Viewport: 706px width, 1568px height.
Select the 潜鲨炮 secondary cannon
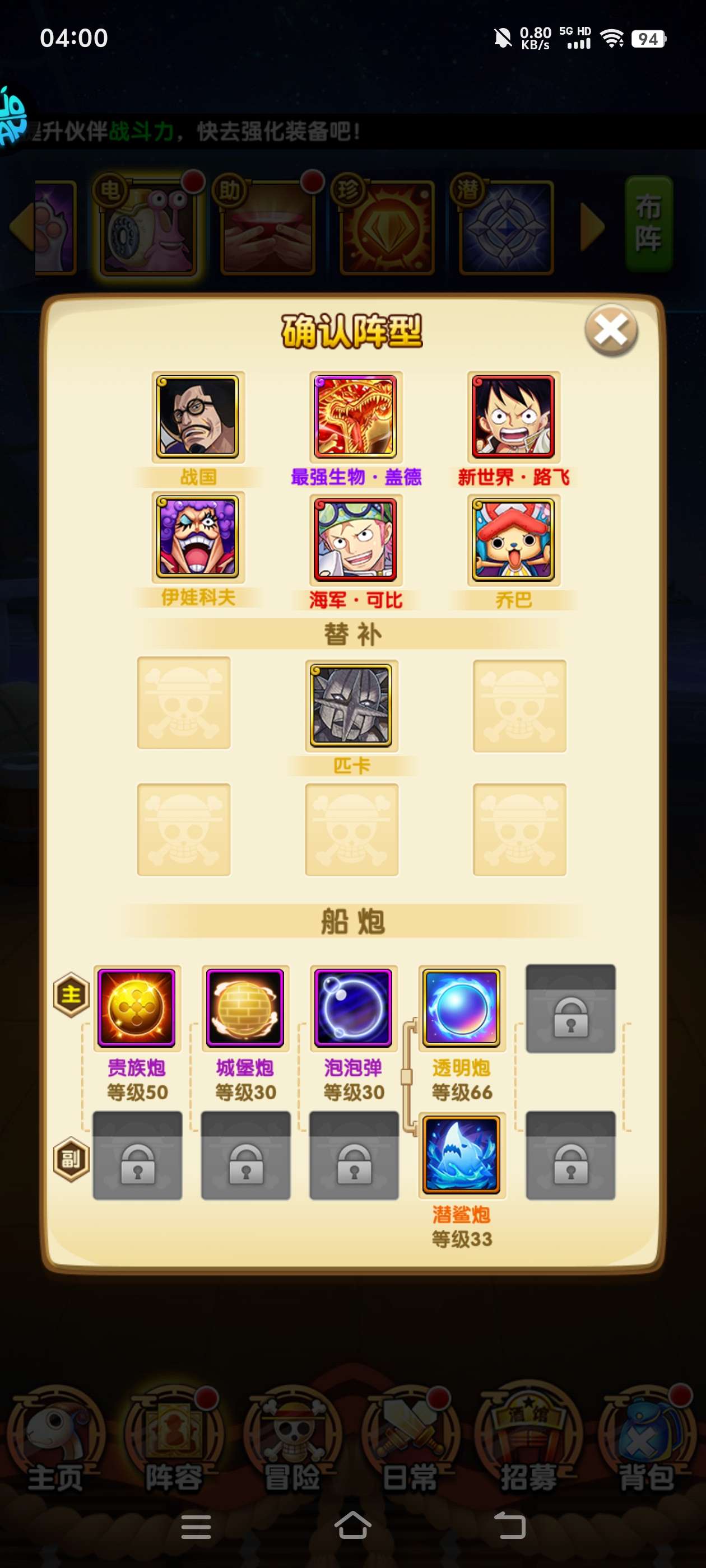tap(461, 1155)
